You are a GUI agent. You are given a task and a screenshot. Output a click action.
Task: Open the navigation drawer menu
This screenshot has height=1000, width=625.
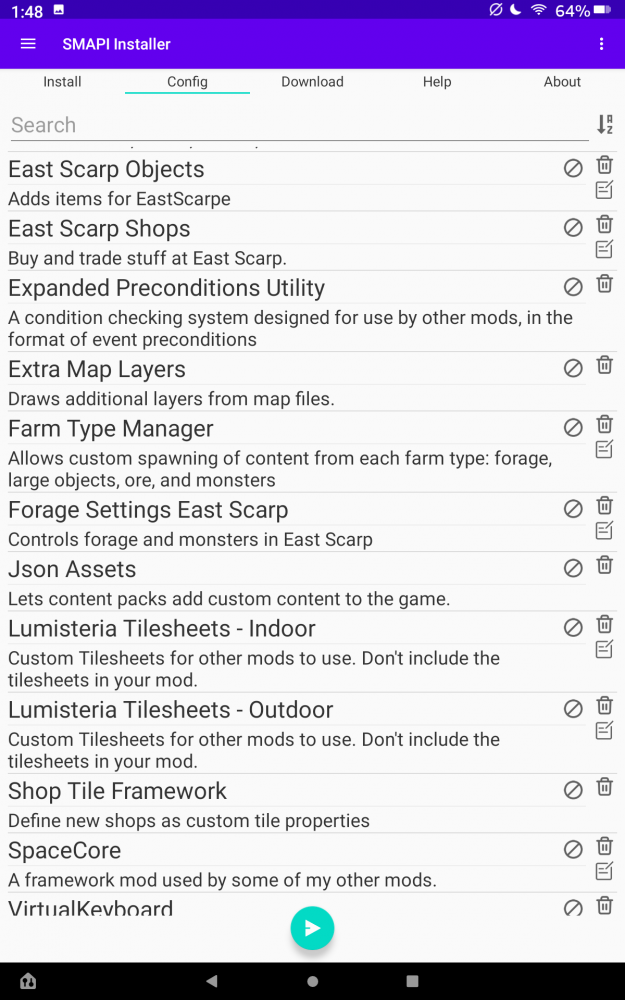(28, 44)
